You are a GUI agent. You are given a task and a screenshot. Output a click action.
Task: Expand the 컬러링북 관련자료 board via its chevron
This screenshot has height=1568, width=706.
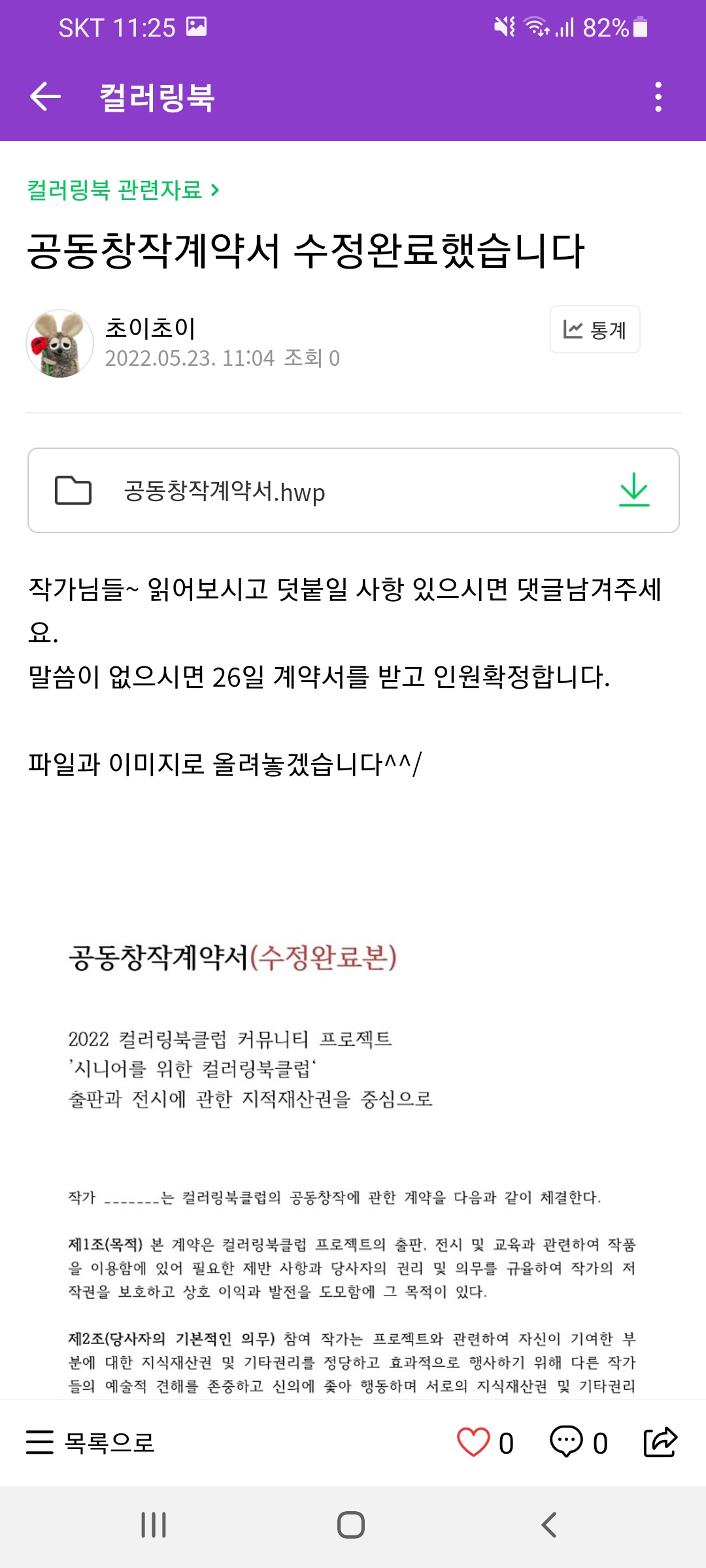[x=216, y=189]
